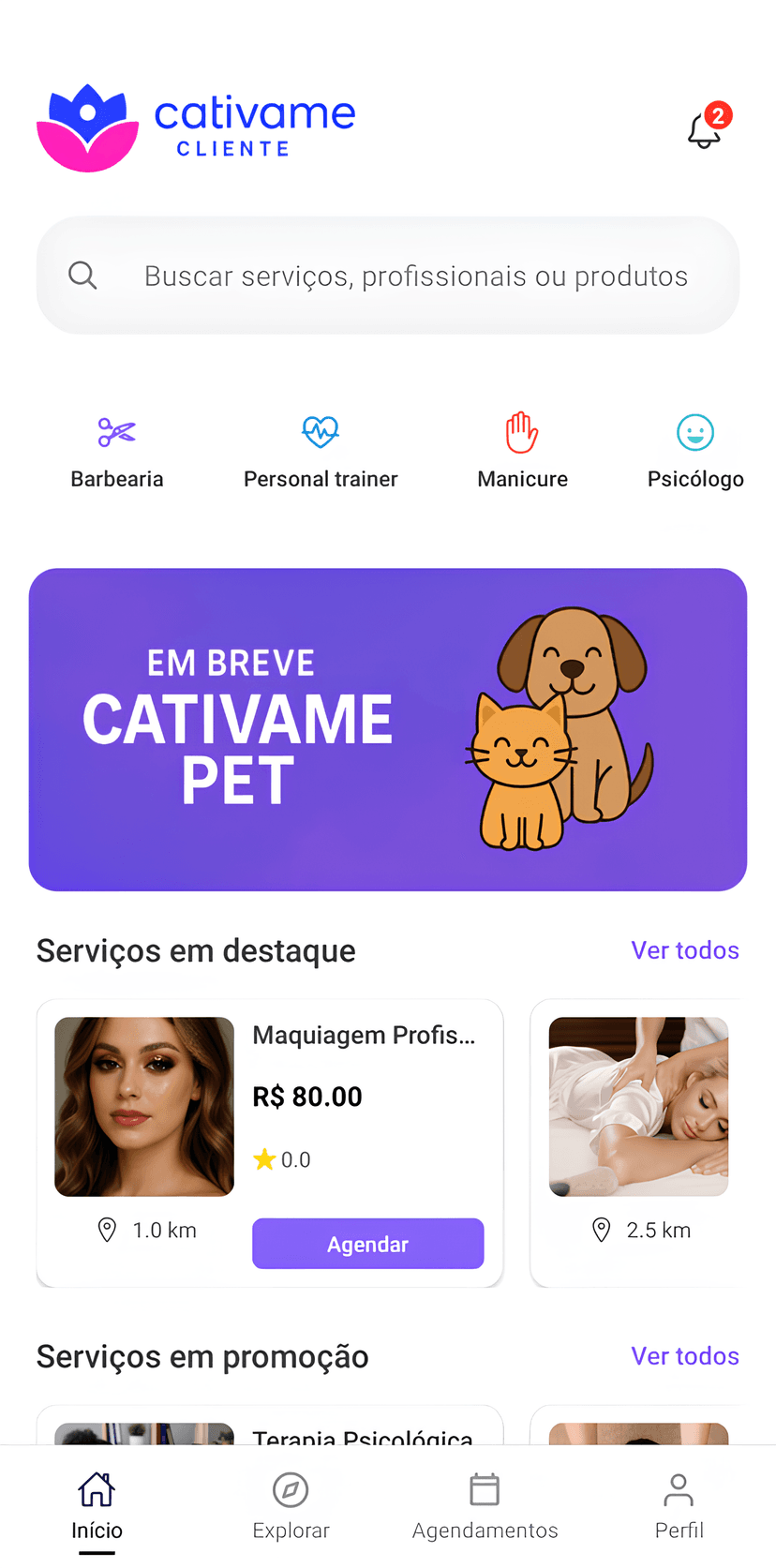This screenshot has width=776, height=1568.
Task: Open the Explorar compass icon
Action: click(x=291, y=1490)
